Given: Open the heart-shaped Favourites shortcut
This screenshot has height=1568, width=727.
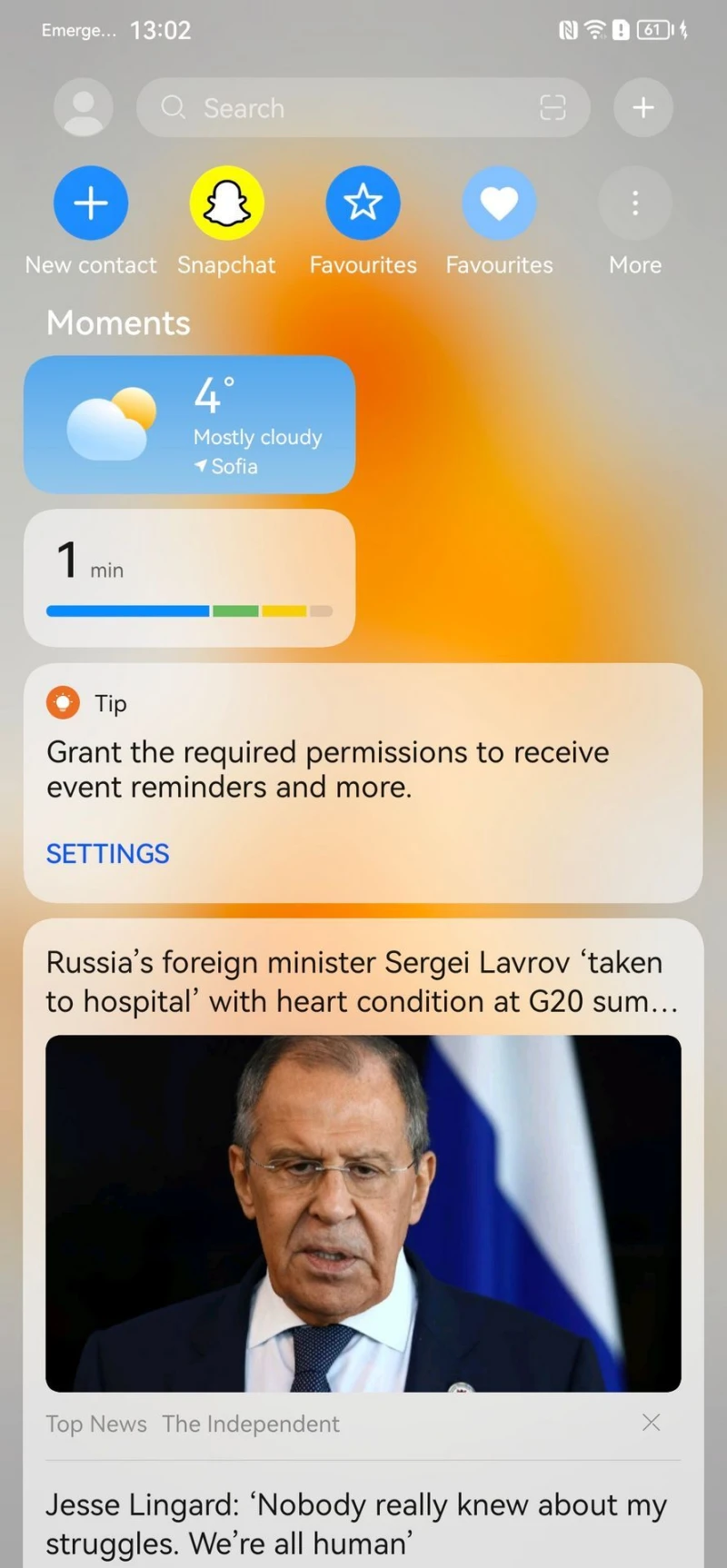Looking at the screenshot, I should [x=499, y=202].
